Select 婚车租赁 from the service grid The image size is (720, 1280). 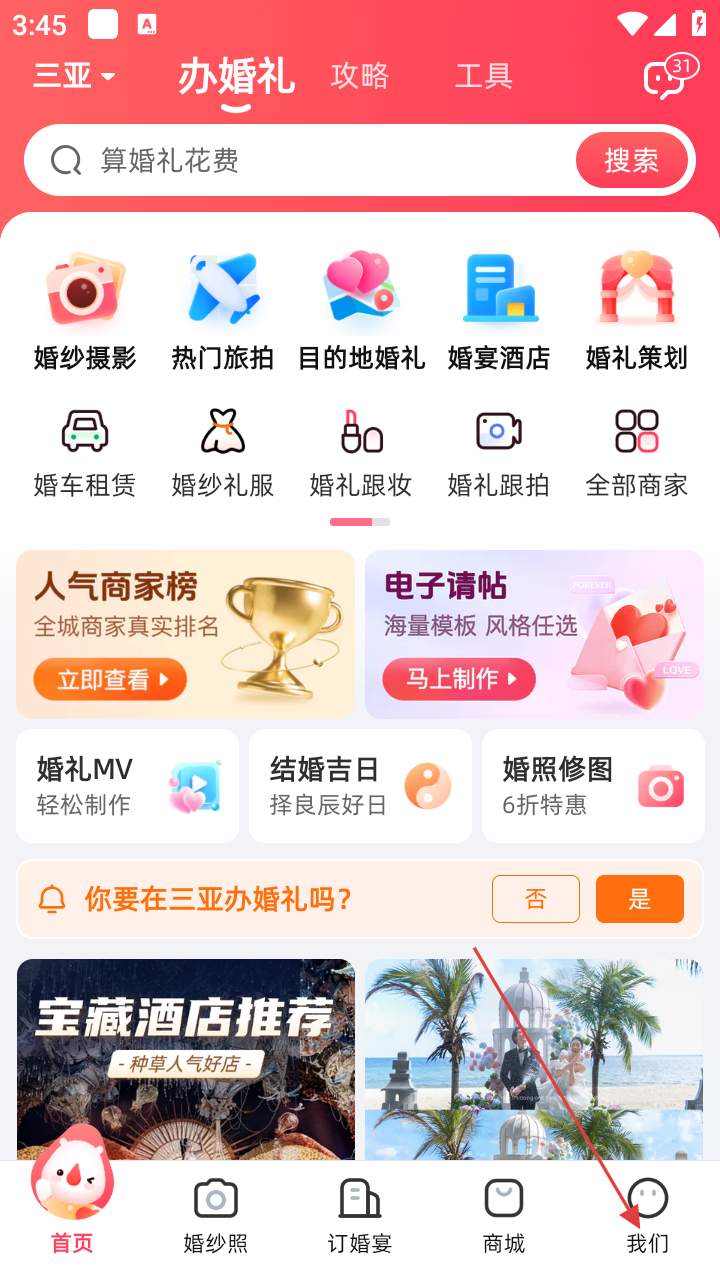pos(85,454)
